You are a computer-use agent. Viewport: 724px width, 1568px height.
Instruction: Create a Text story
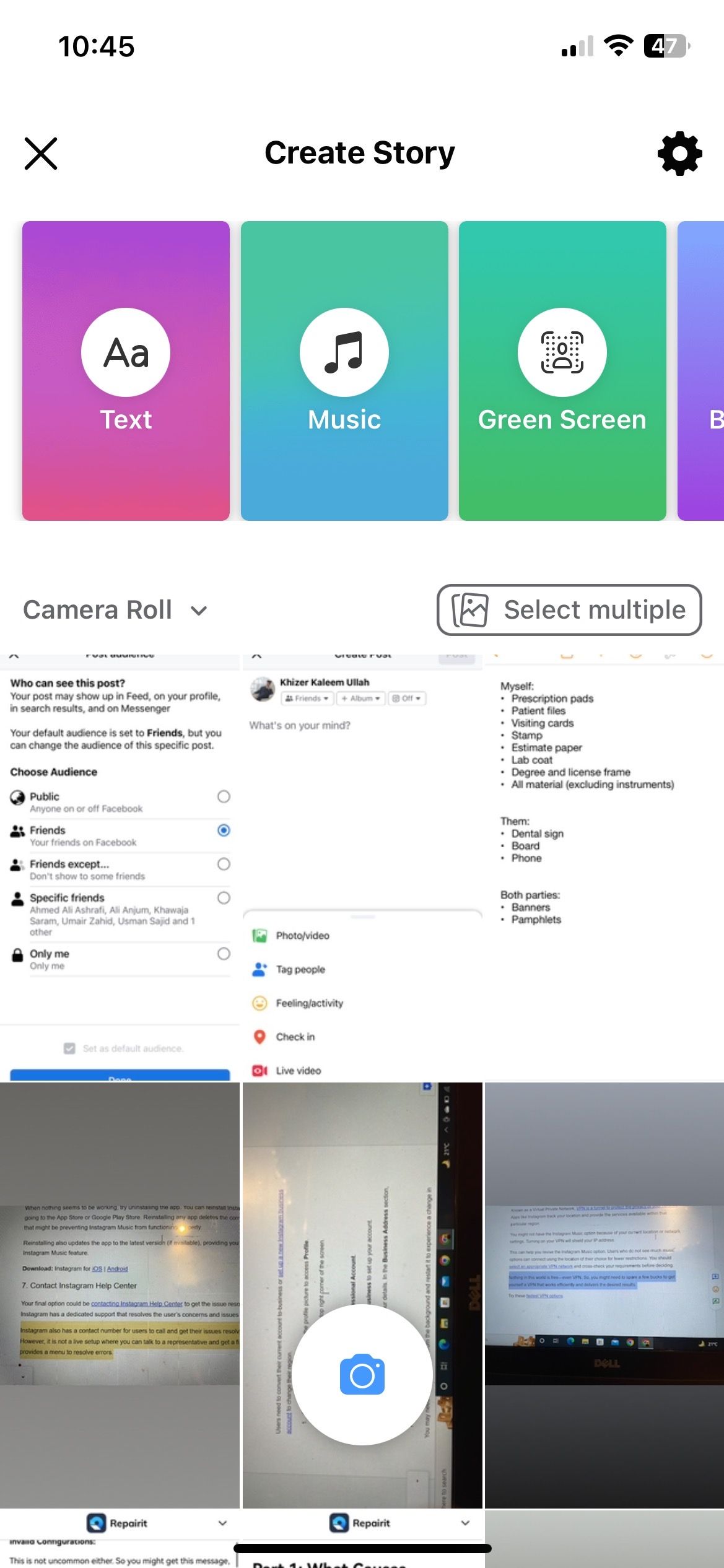[126, 370]
